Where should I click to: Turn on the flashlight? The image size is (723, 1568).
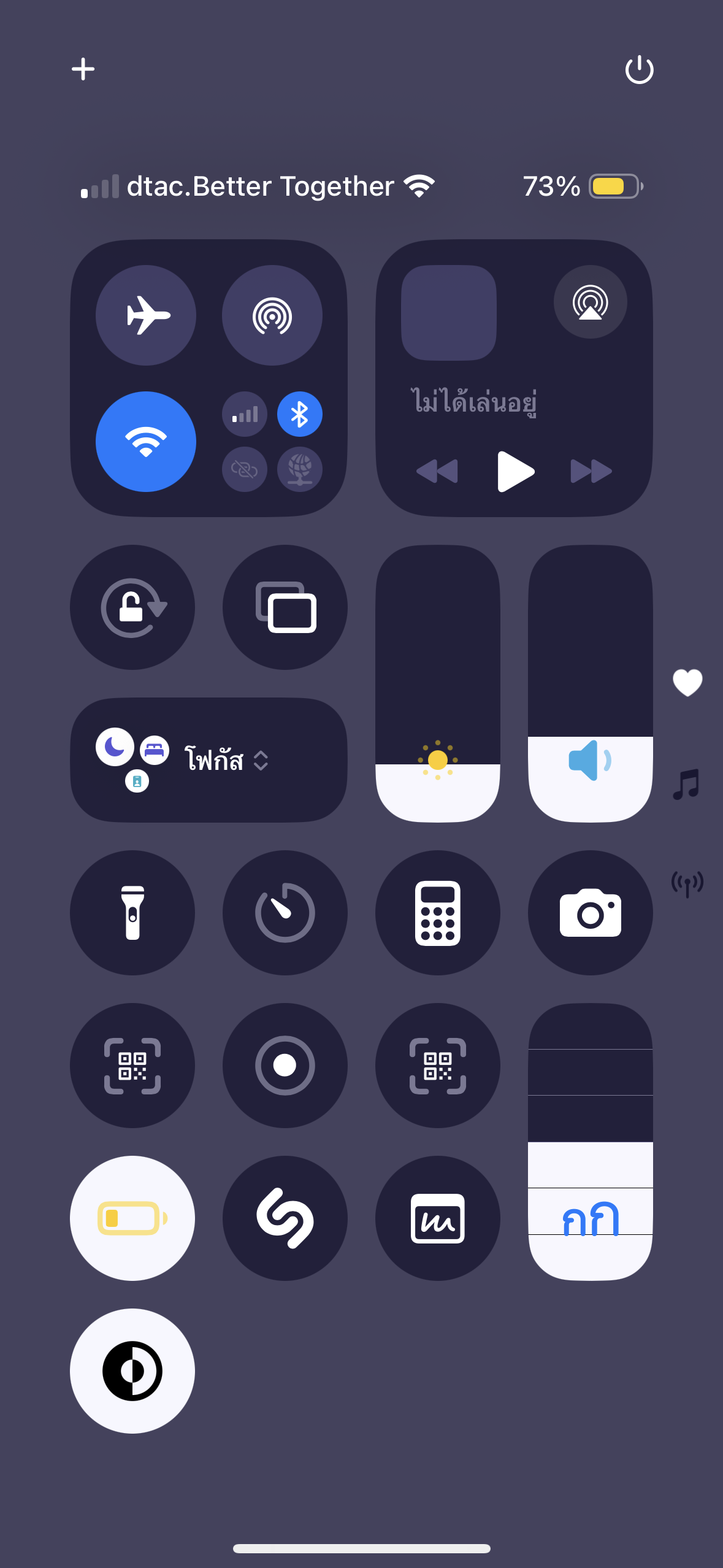(x=132, y=913)
